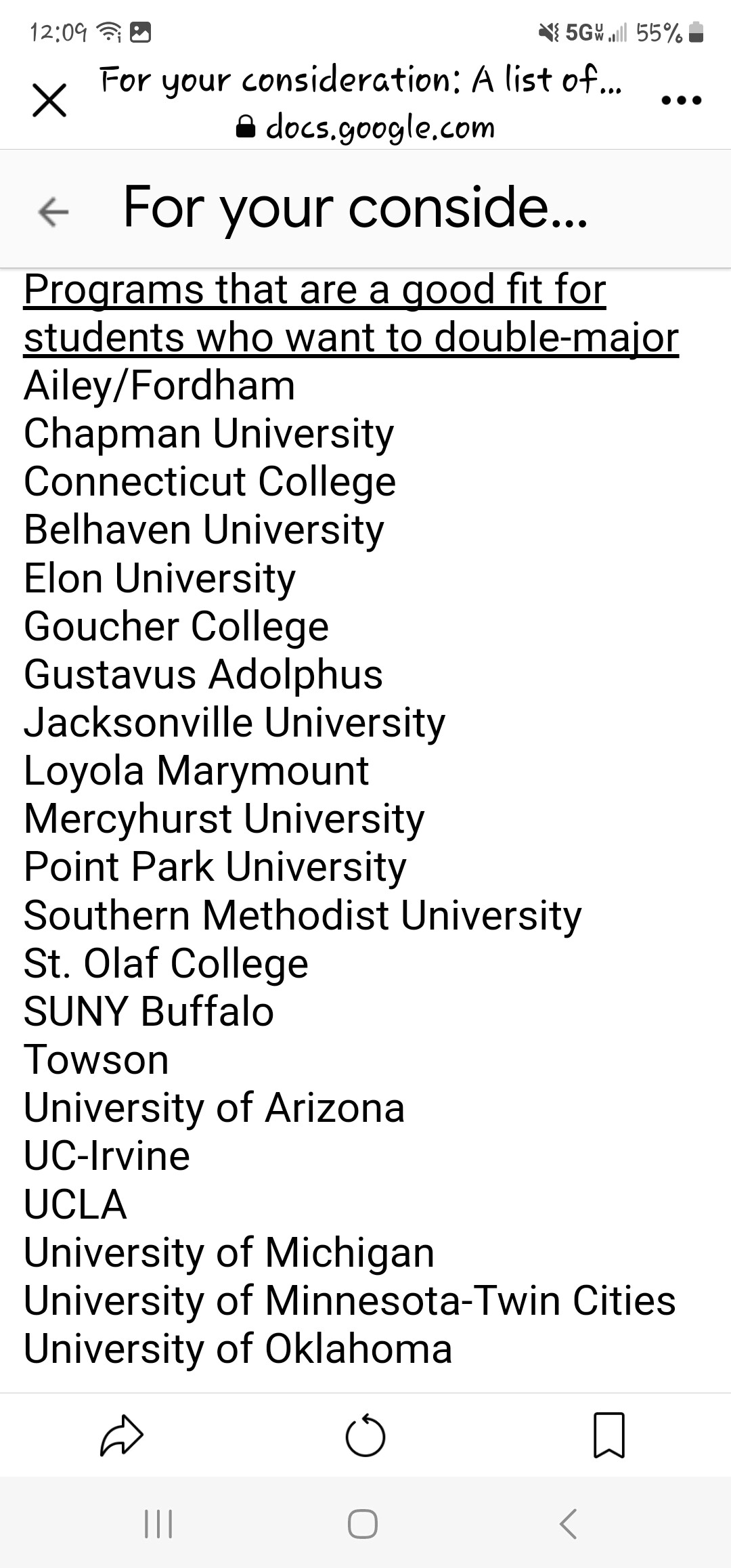This screenshot has width=731, height=1568.
Task: Open recent apps from navigation bar
Action: point(159,1524)
